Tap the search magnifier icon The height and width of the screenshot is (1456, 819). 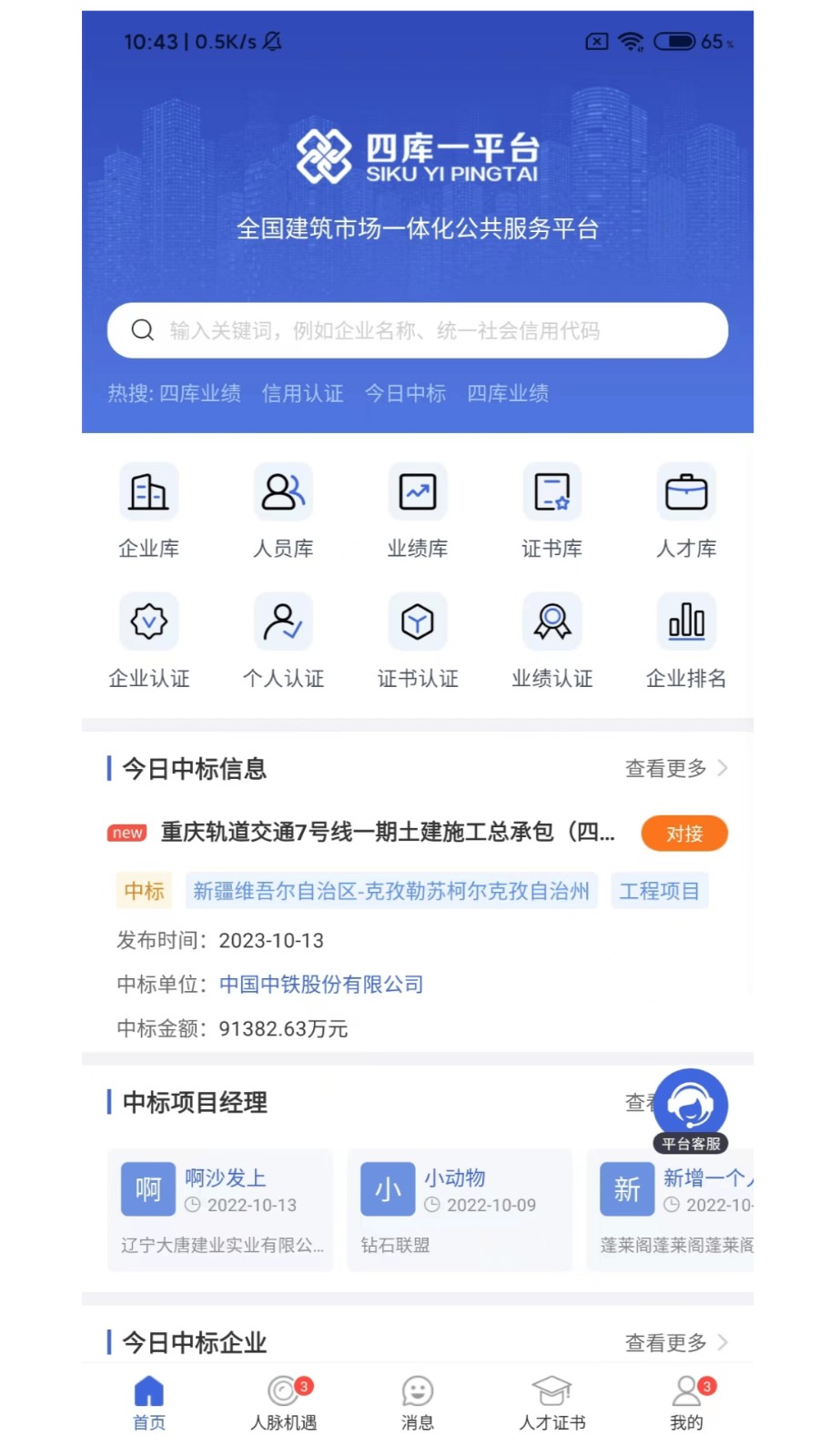tap(143, 329)
